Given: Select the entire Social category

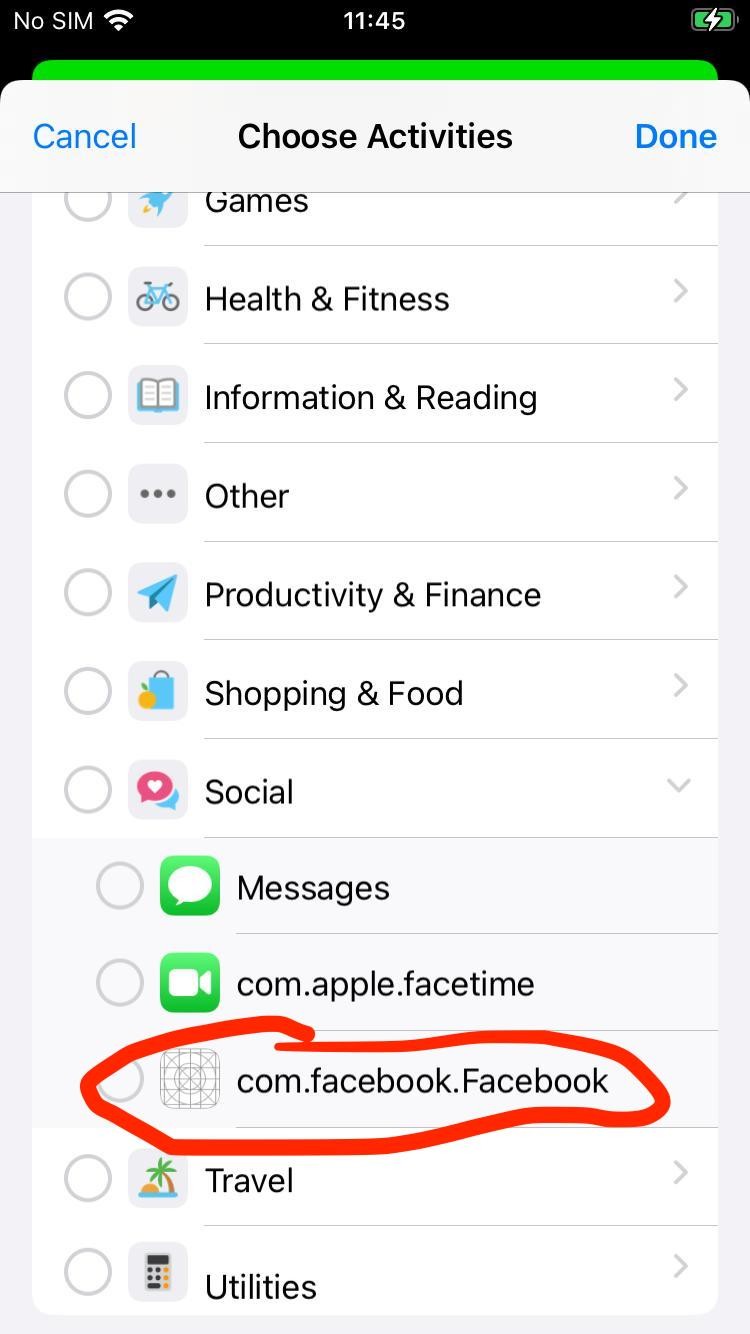Looking at the screenshot, I should tap(88, 790).
